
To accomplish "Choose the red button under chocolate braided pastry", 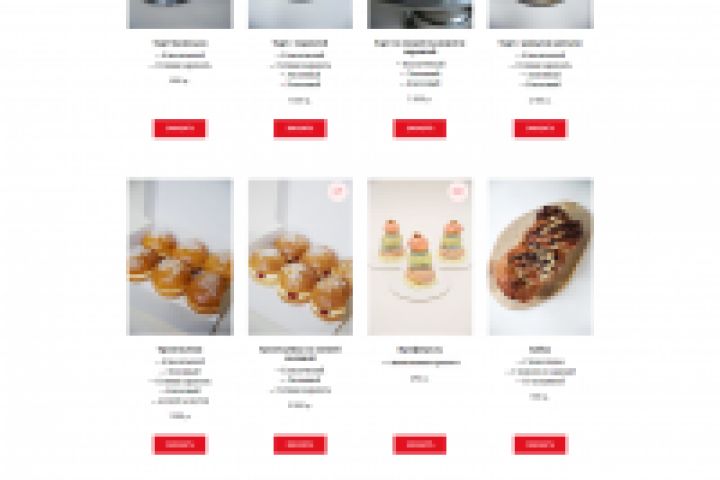I will click(x=540, y=444).
